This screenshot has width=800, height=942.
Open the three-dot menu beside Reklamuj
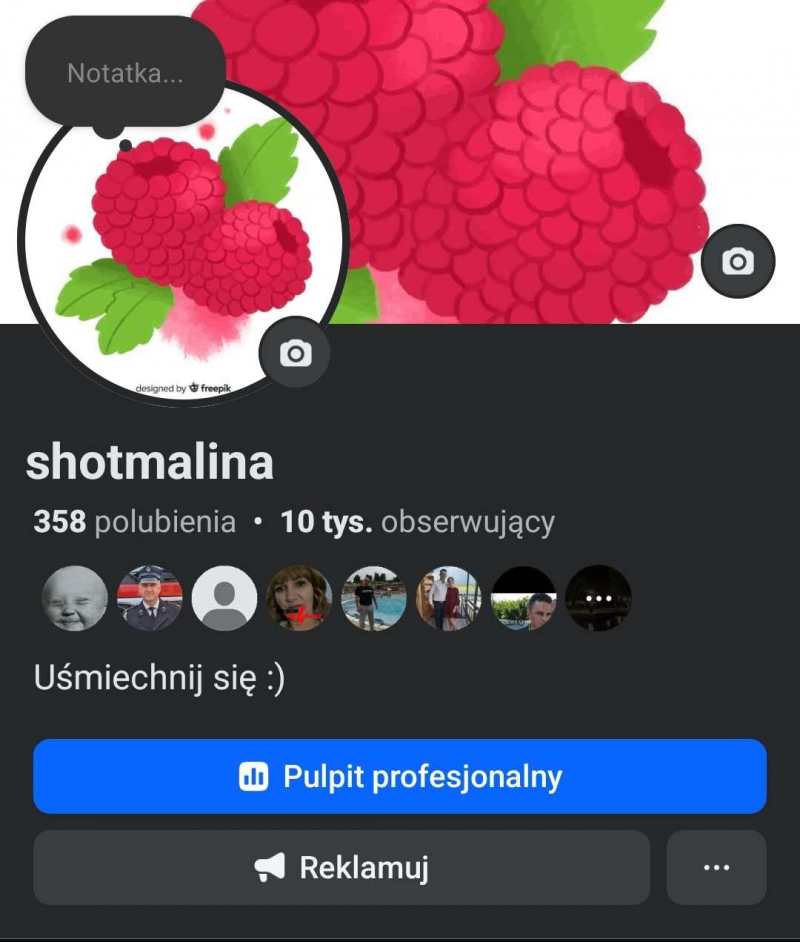point(716,867)
